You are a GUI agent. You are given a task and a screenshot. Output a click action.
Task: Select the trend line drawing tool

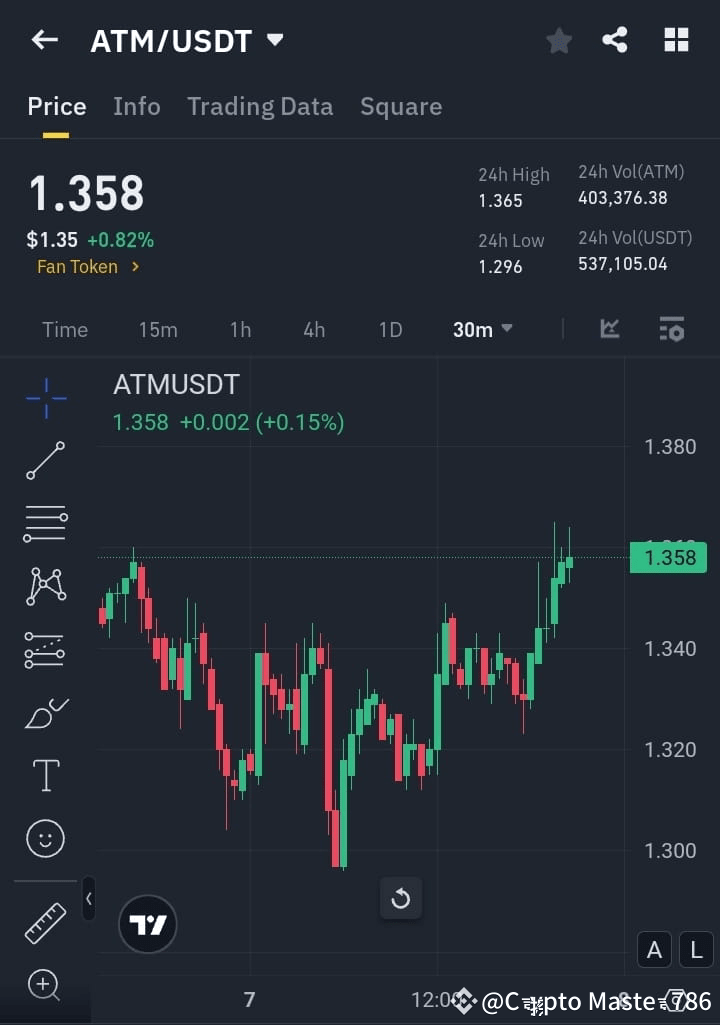tap(44, 461)
